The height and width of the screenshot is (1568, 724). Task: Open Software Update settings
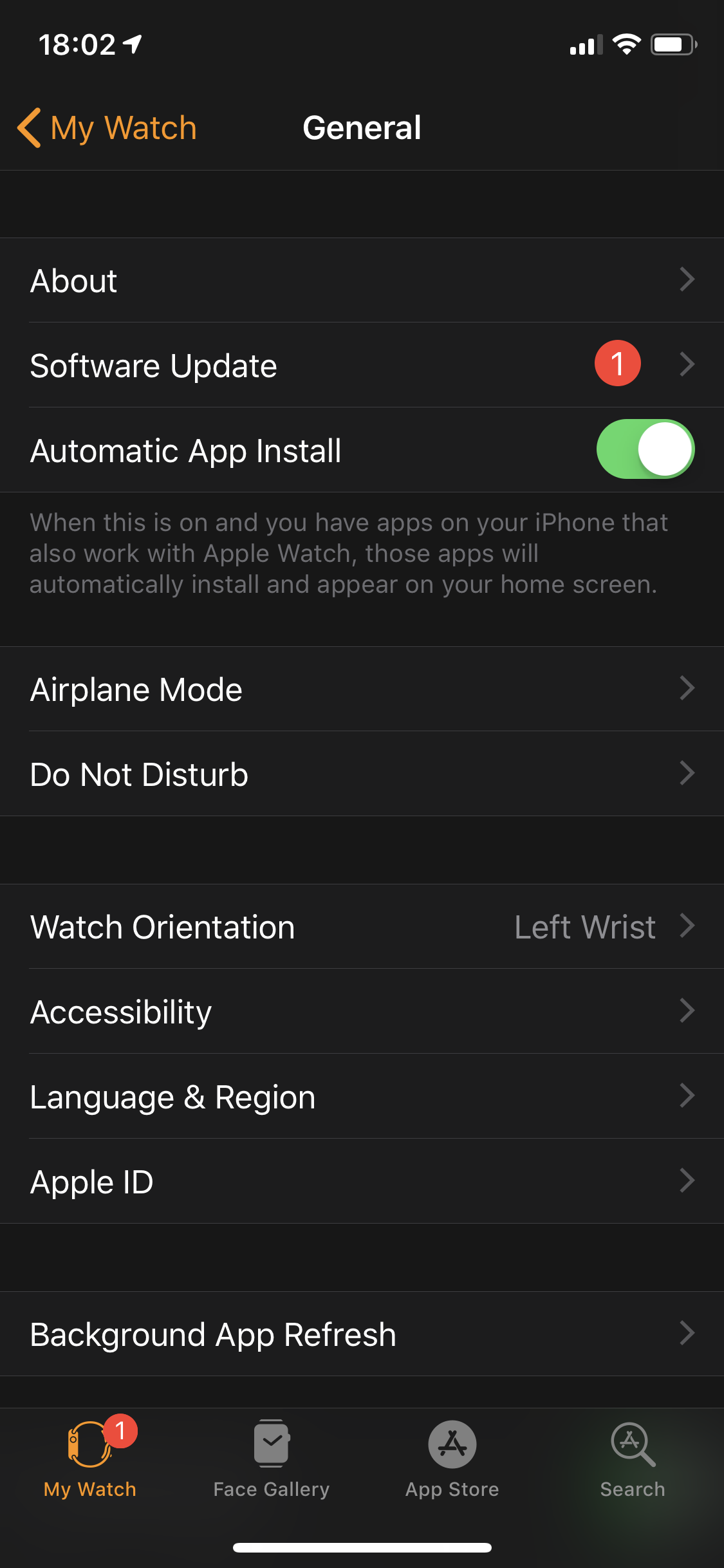coord(362,365)
